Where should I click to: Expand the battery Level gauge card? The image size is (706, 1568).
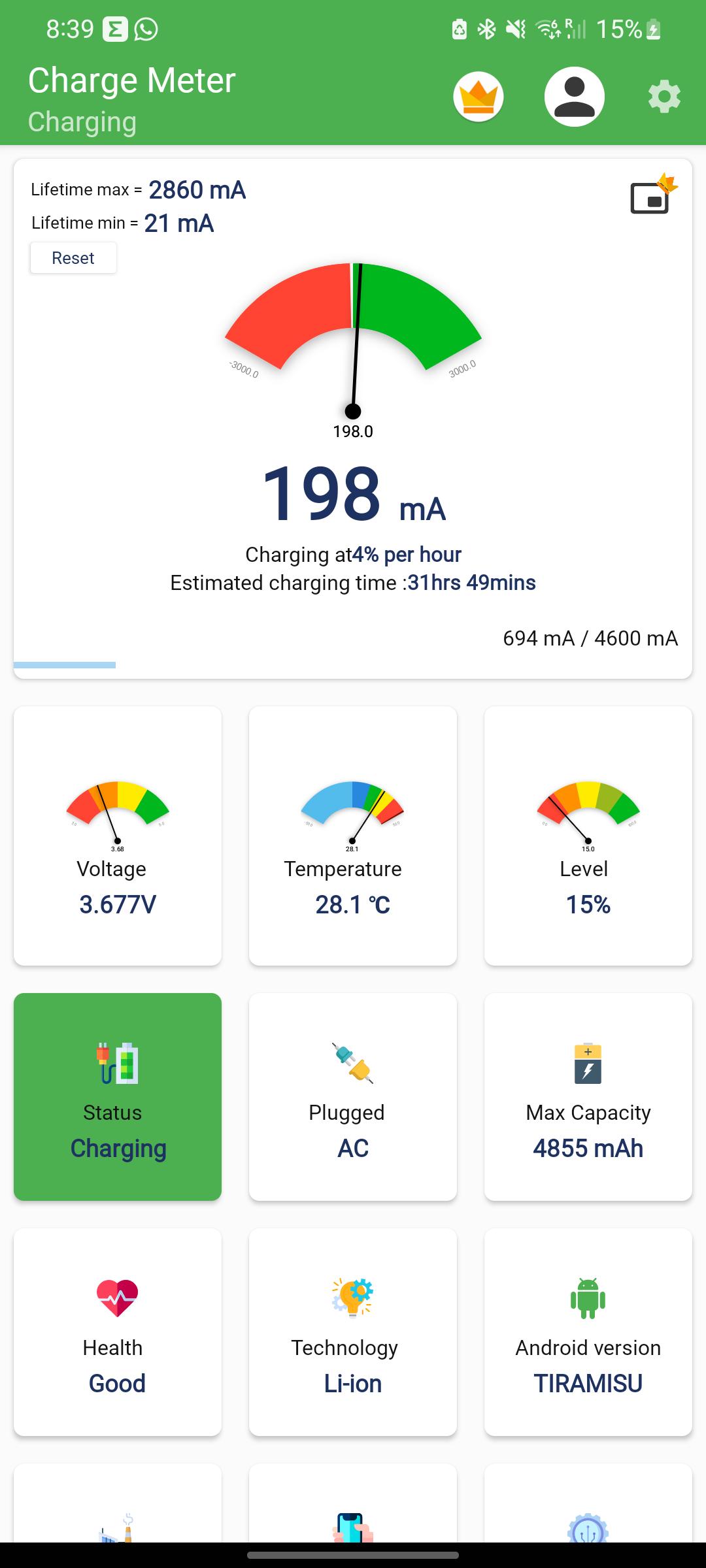tap(587, 836)
